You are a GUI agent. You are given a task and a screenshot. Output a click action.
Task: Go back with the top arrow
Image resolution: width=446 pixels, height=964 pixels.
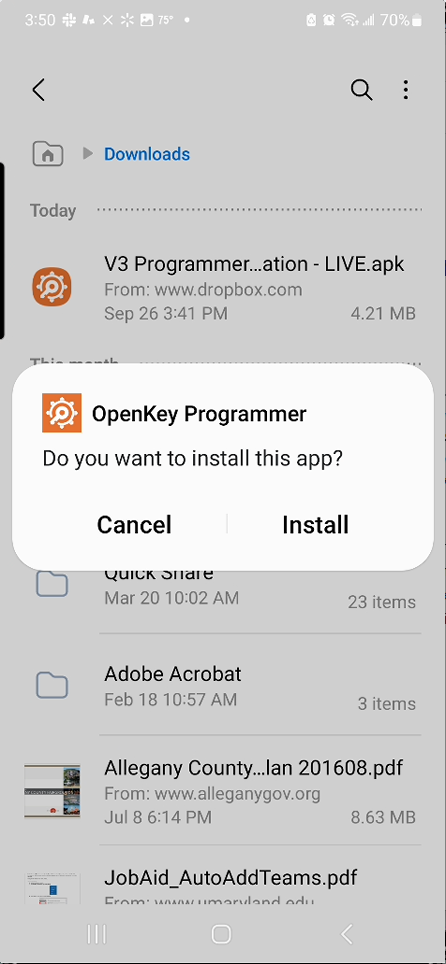[x=39, y=90]
